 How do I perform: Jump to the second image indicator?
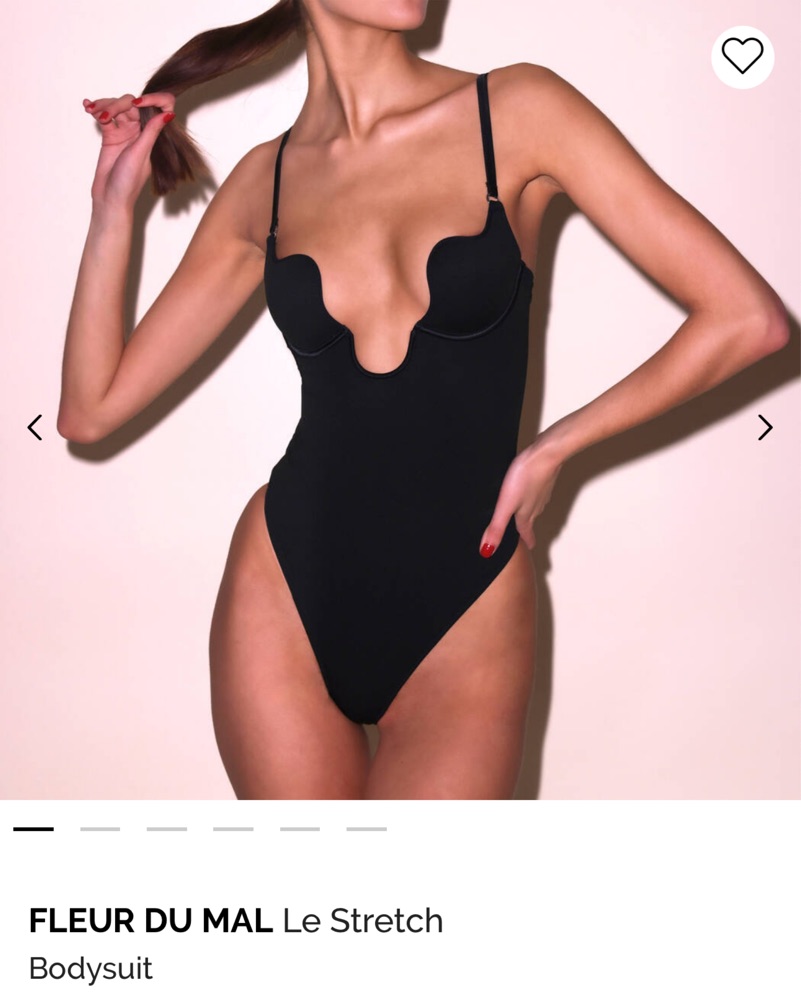point(100,829)
